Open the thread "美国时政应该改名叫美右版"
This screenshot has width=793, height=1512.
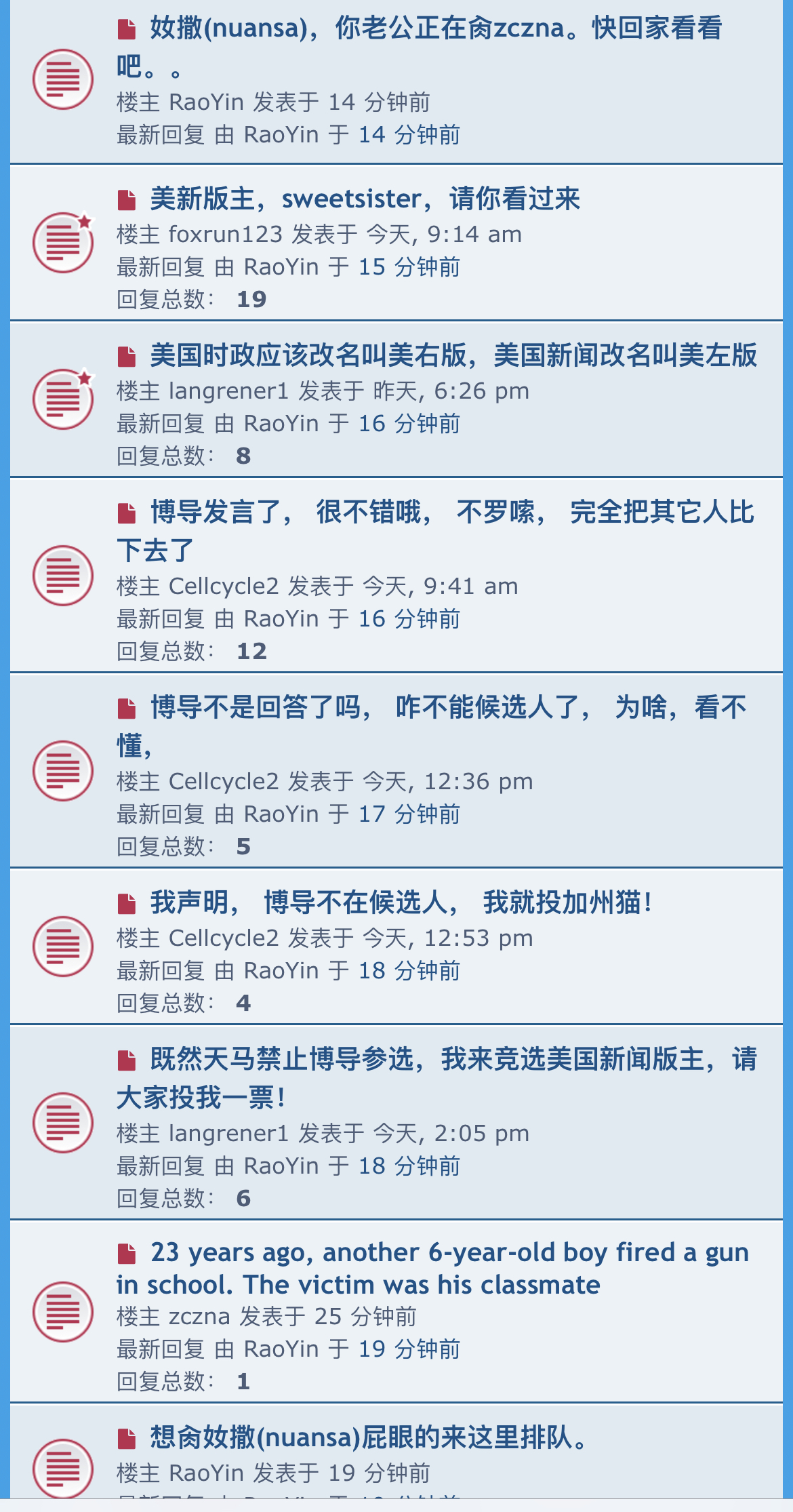[x=453, y=356]
